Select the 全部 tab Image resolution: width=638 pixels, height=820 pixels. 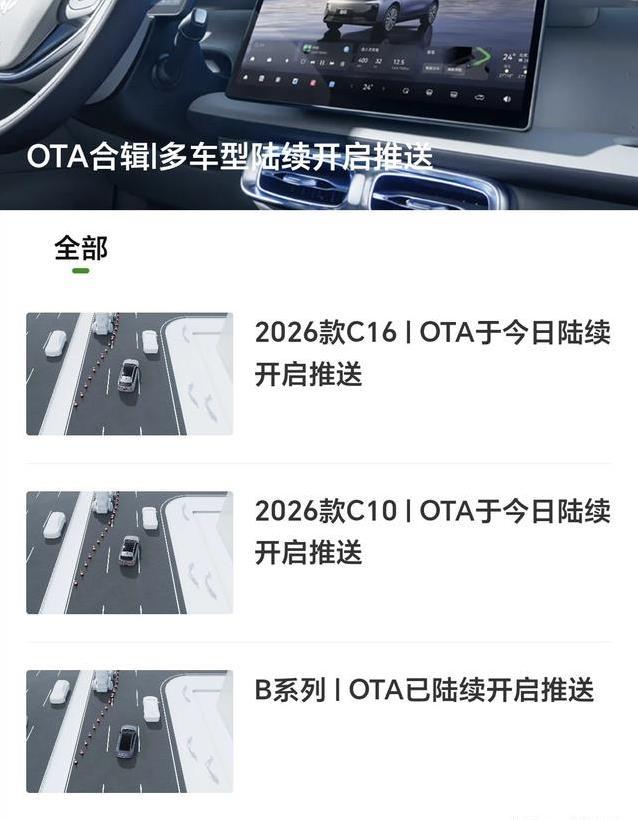click(81, 248)
